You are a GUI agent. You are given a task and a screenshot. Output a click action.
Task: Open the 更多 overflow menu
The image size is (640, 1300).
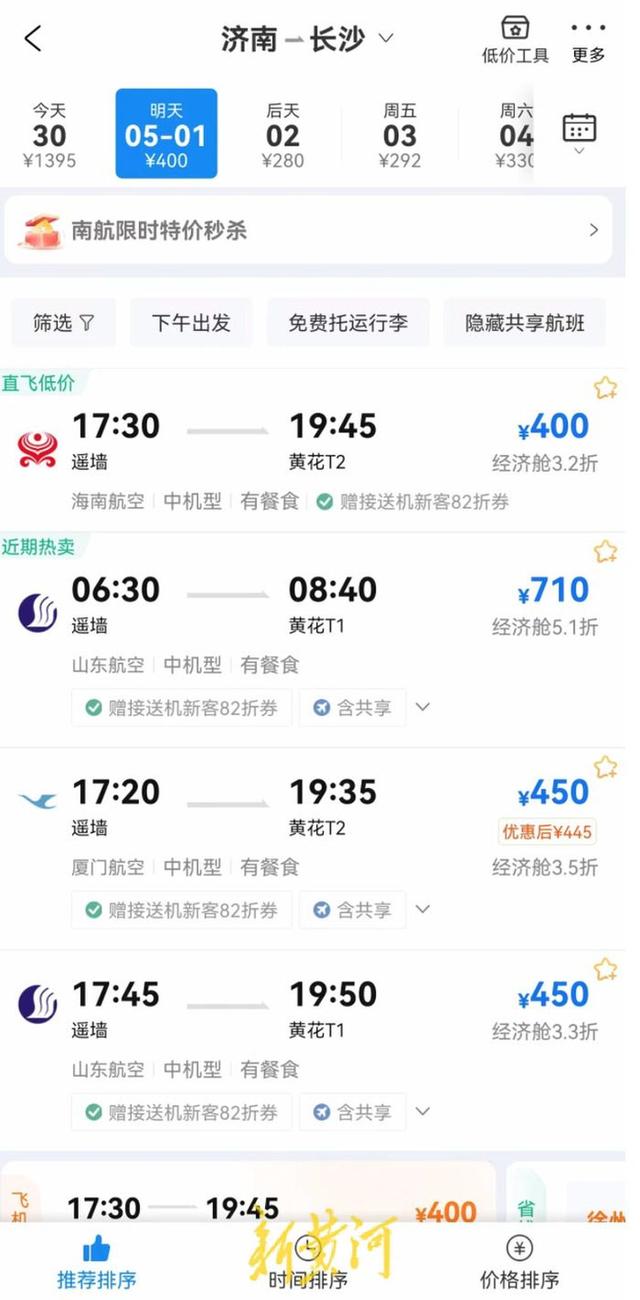click(588, 40)
